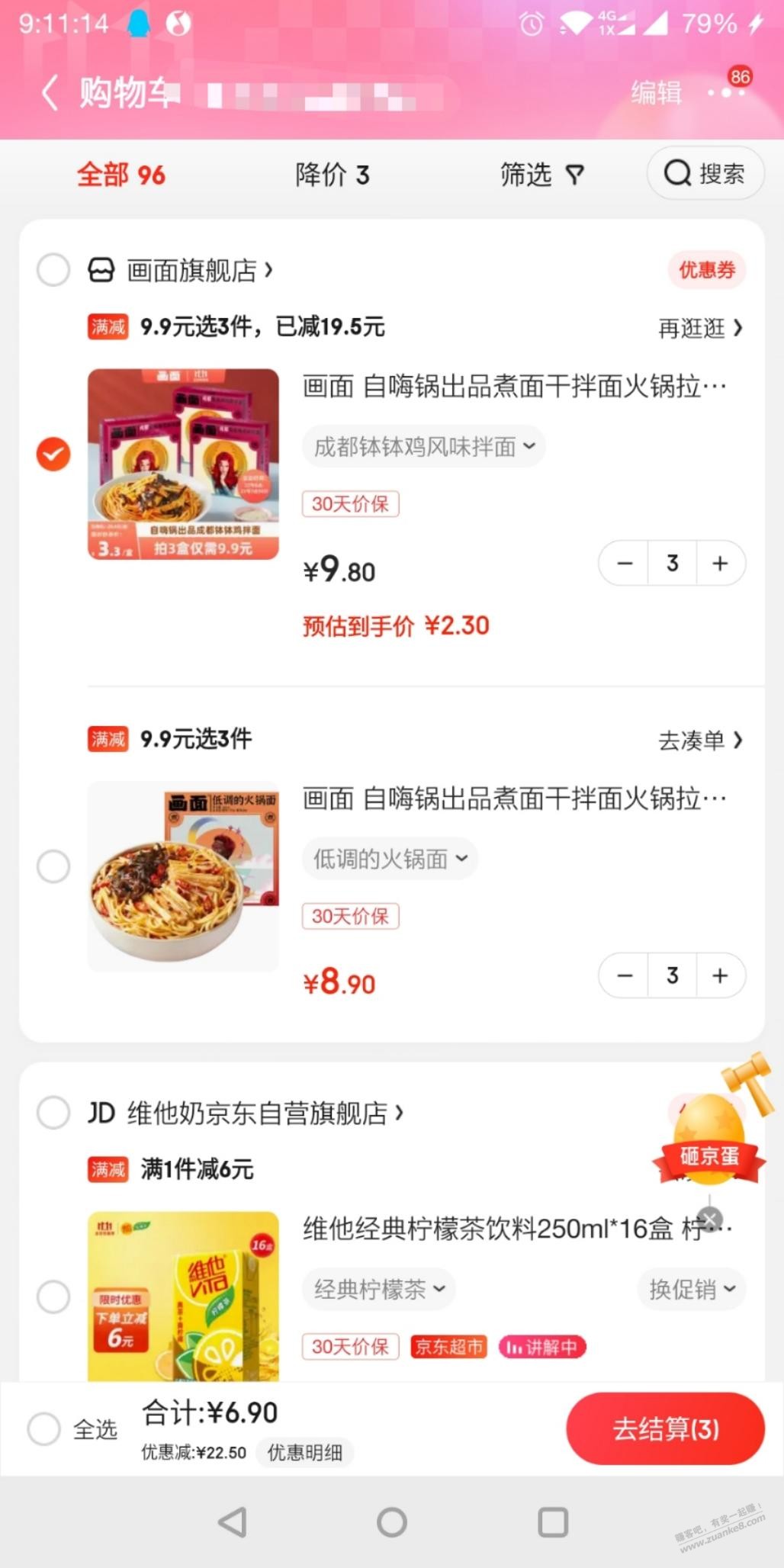This screenshot has height=1568, width=784.
Task: Dismiss the 砸京蛋 floating widget
Action: coord(710,1219)
